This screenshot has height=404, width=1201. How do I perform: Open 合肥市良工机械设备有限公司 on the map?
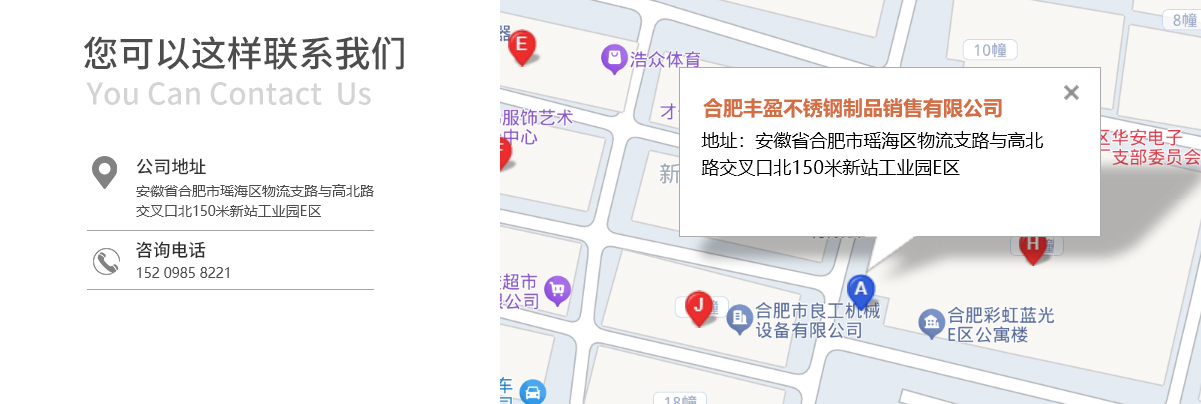(x=804, y=320)
